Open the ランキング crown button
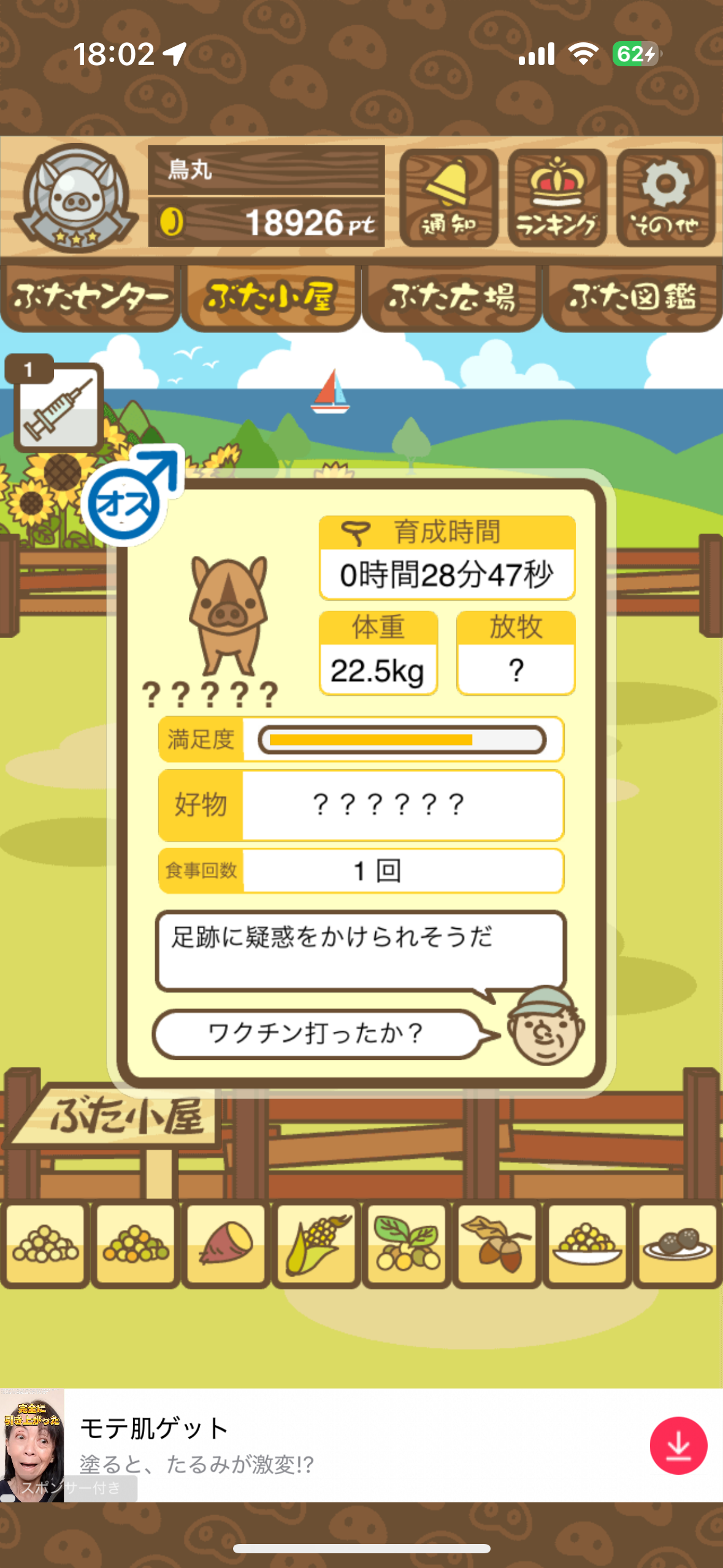The height and width of the screenshot is (1568, 723). (x=557, y=198)
